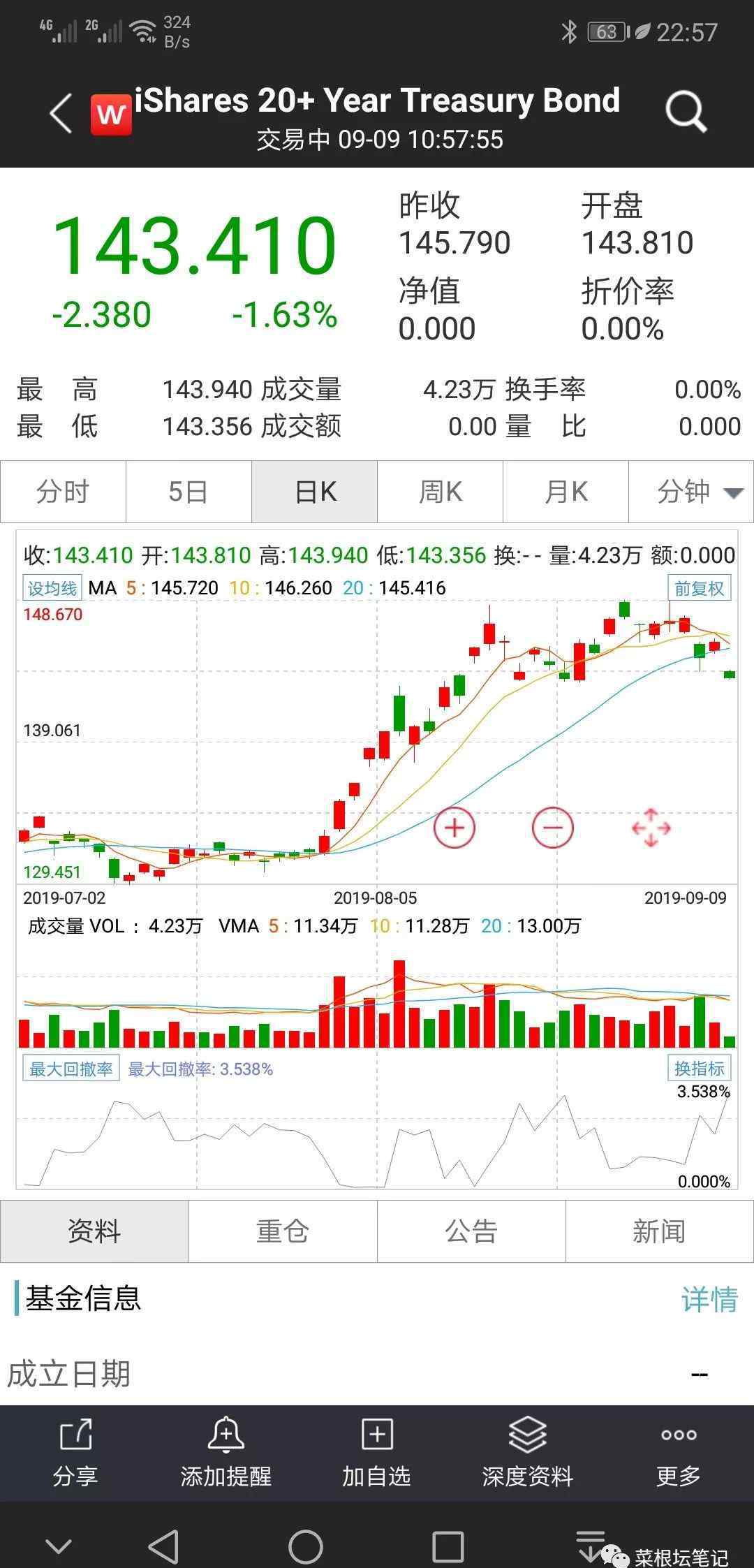Open 详情 fund info details

point(709,1300)
